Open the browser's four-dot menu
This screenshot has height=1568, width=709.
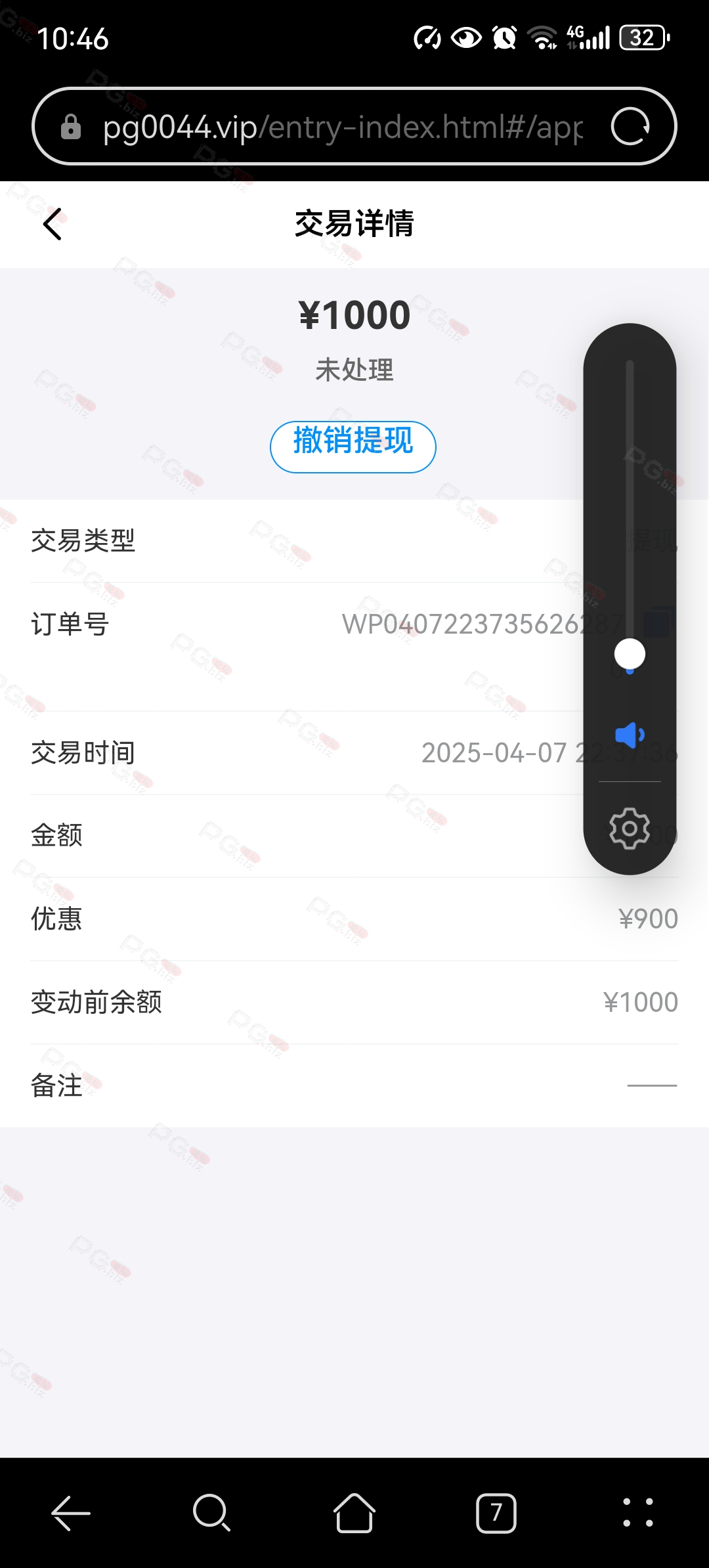click(x=637, y=1513)
